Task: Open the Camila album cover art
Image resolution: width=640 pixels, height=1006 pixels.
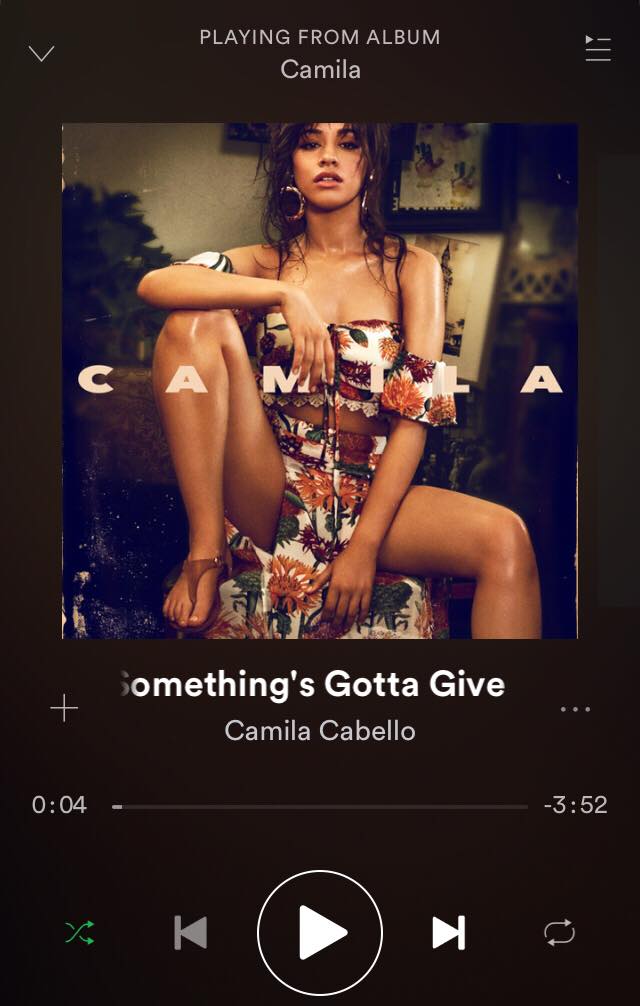Action: click(320, 380)
